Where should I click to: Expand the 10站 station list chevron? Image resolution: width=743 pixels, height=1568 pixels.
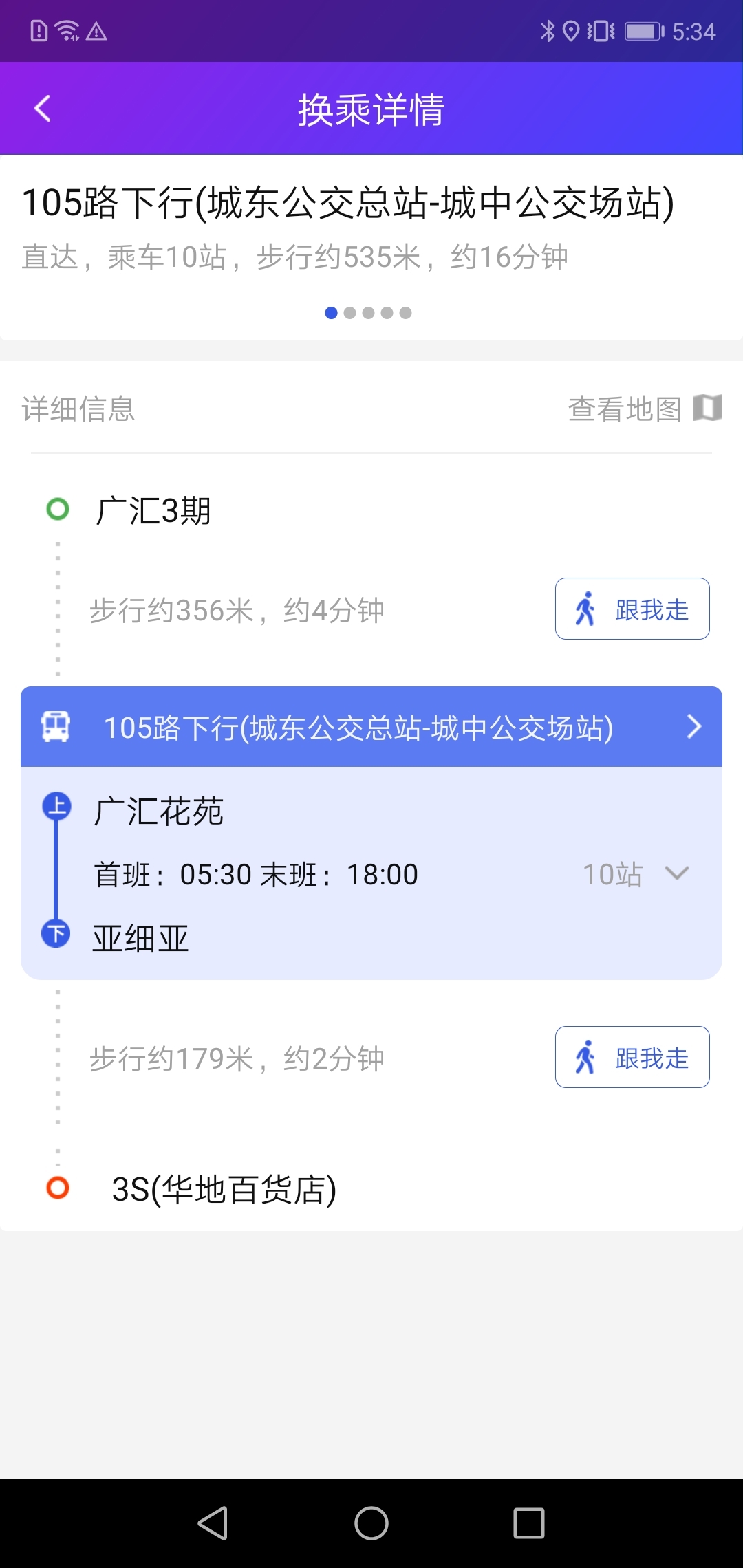[677, 873]
